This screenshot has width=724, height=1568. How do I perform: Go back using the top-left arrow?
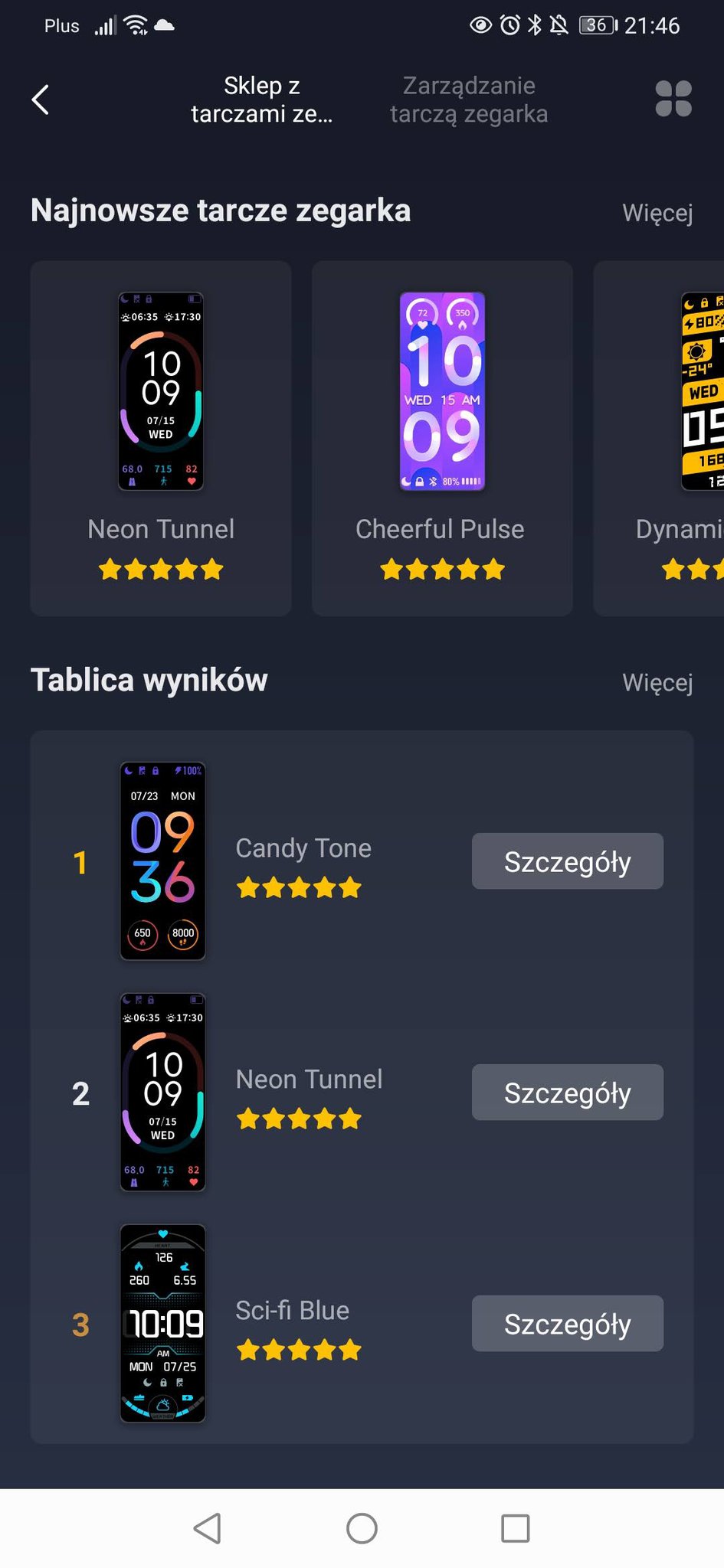(x=41, y=100)
